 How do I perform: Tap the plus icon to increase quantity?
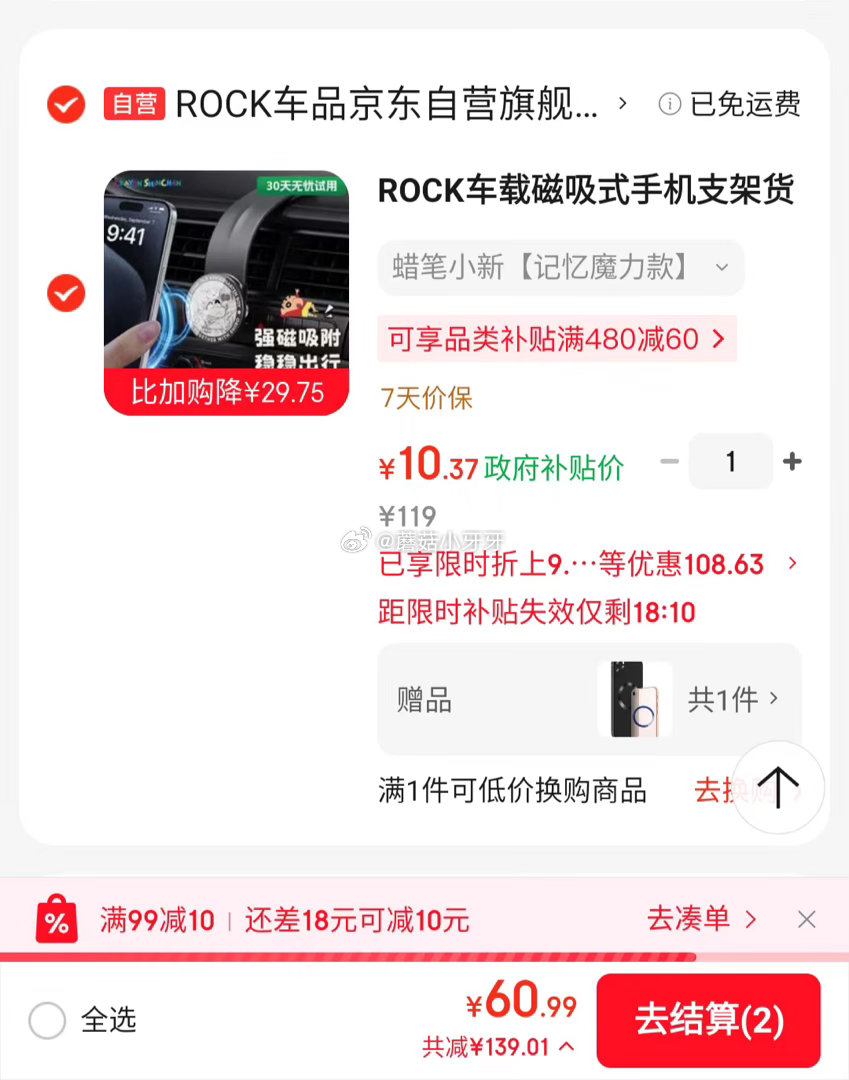click(793, 461)
